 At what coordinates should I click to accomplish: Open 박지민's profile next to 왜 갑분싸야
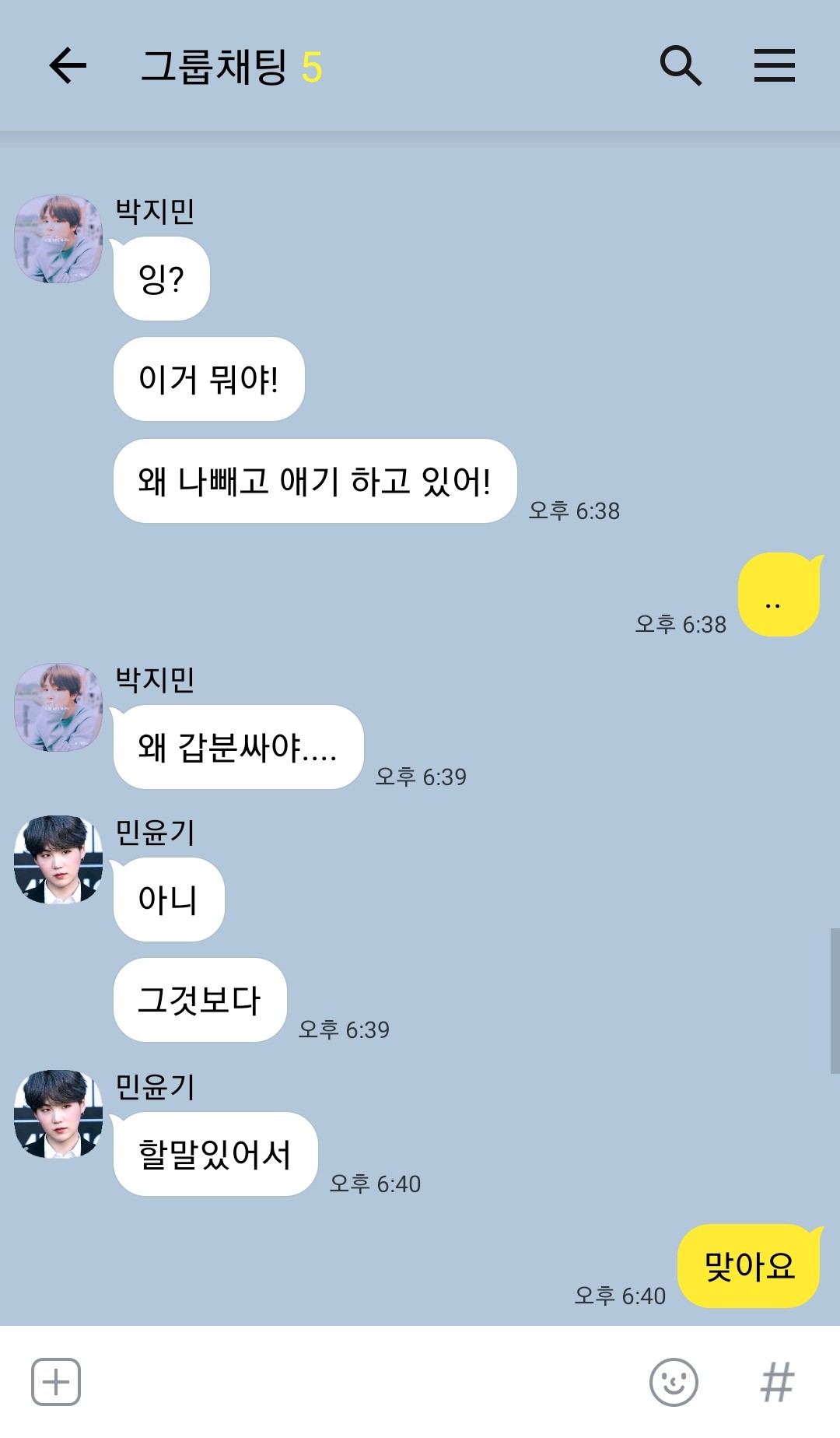[x=58, y=707]
